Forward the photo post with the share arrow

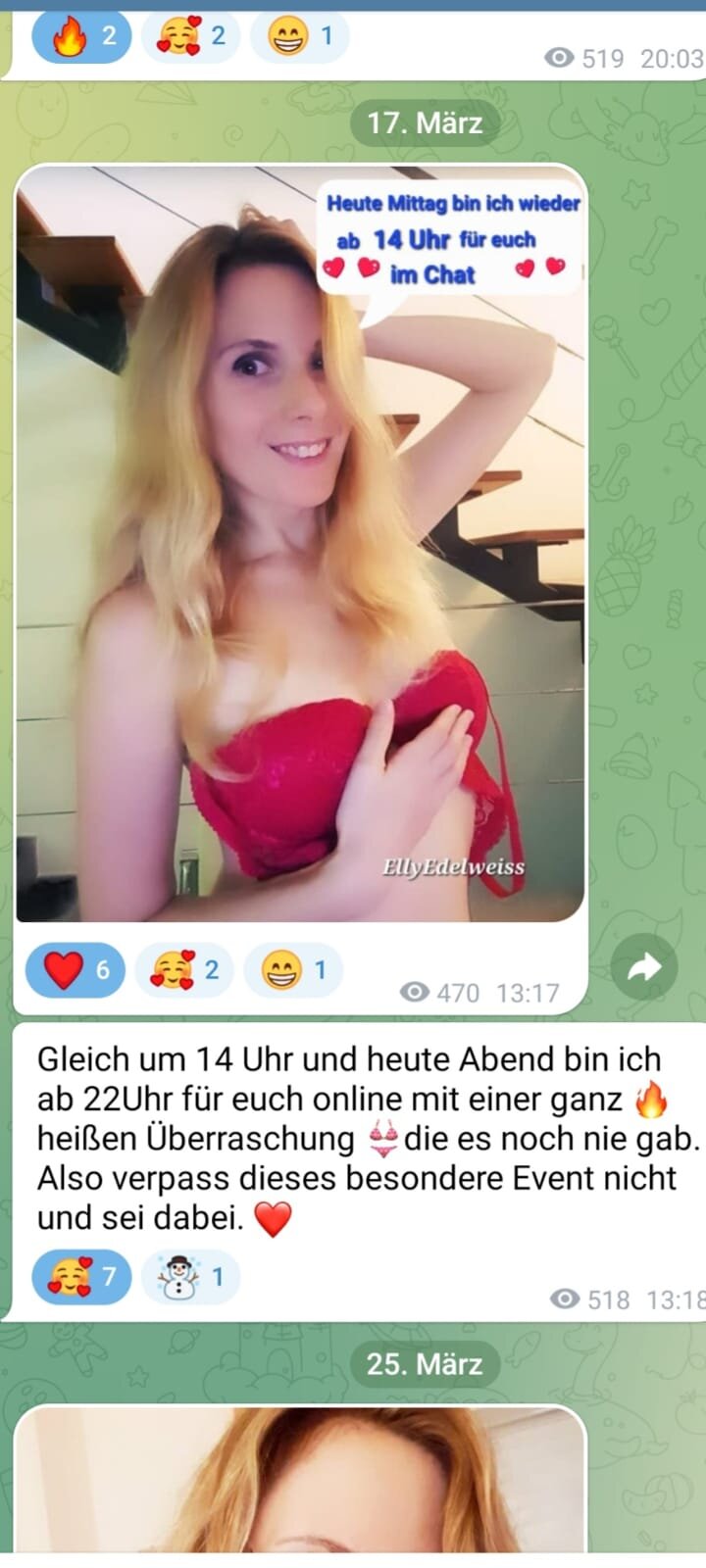[x=644, y=968]
